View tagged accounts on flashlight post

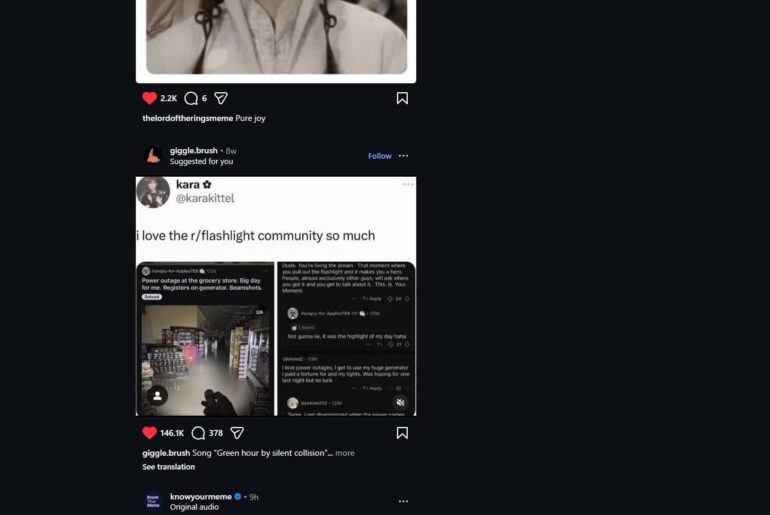157,396
